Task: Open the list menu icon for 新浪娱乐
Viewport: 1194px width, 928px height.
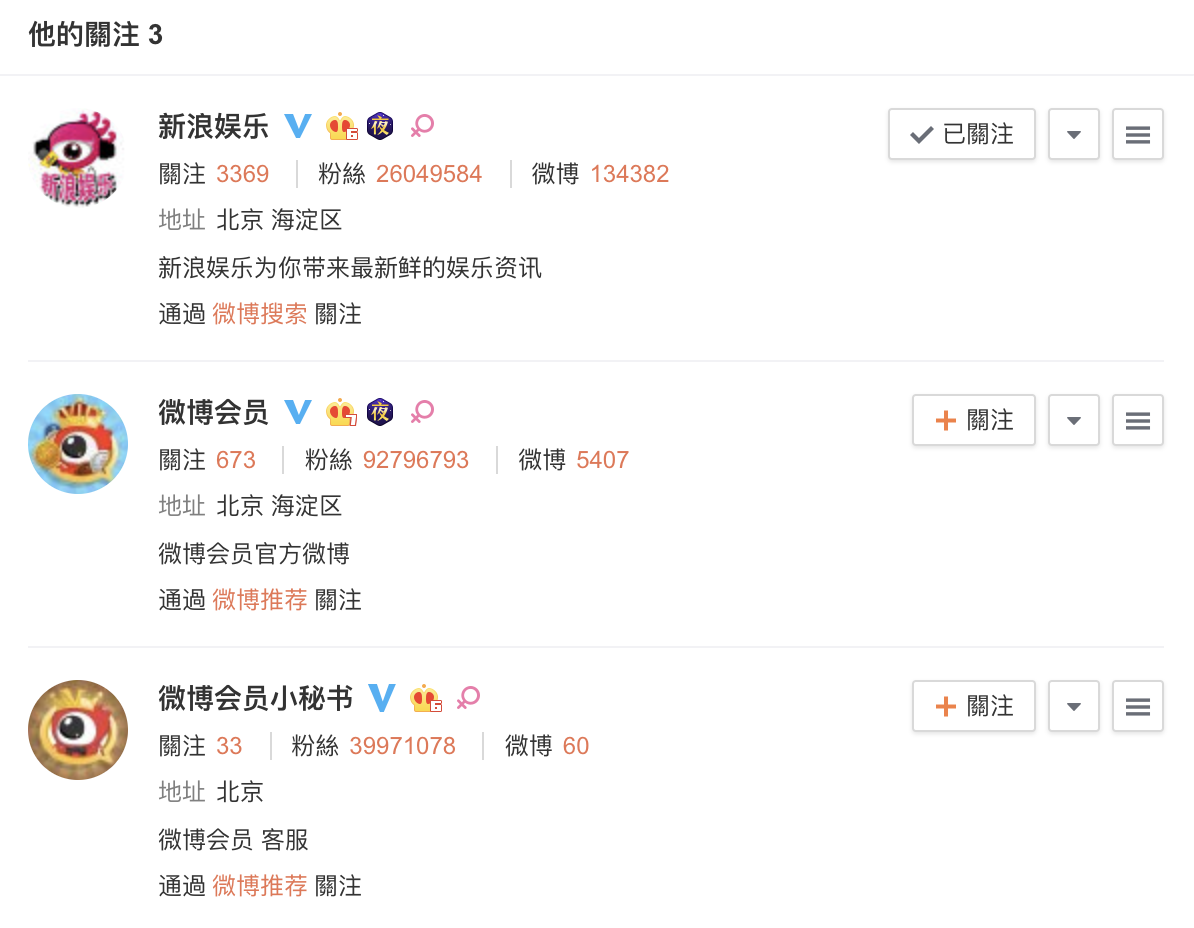Action: (x=1137, y=134)
